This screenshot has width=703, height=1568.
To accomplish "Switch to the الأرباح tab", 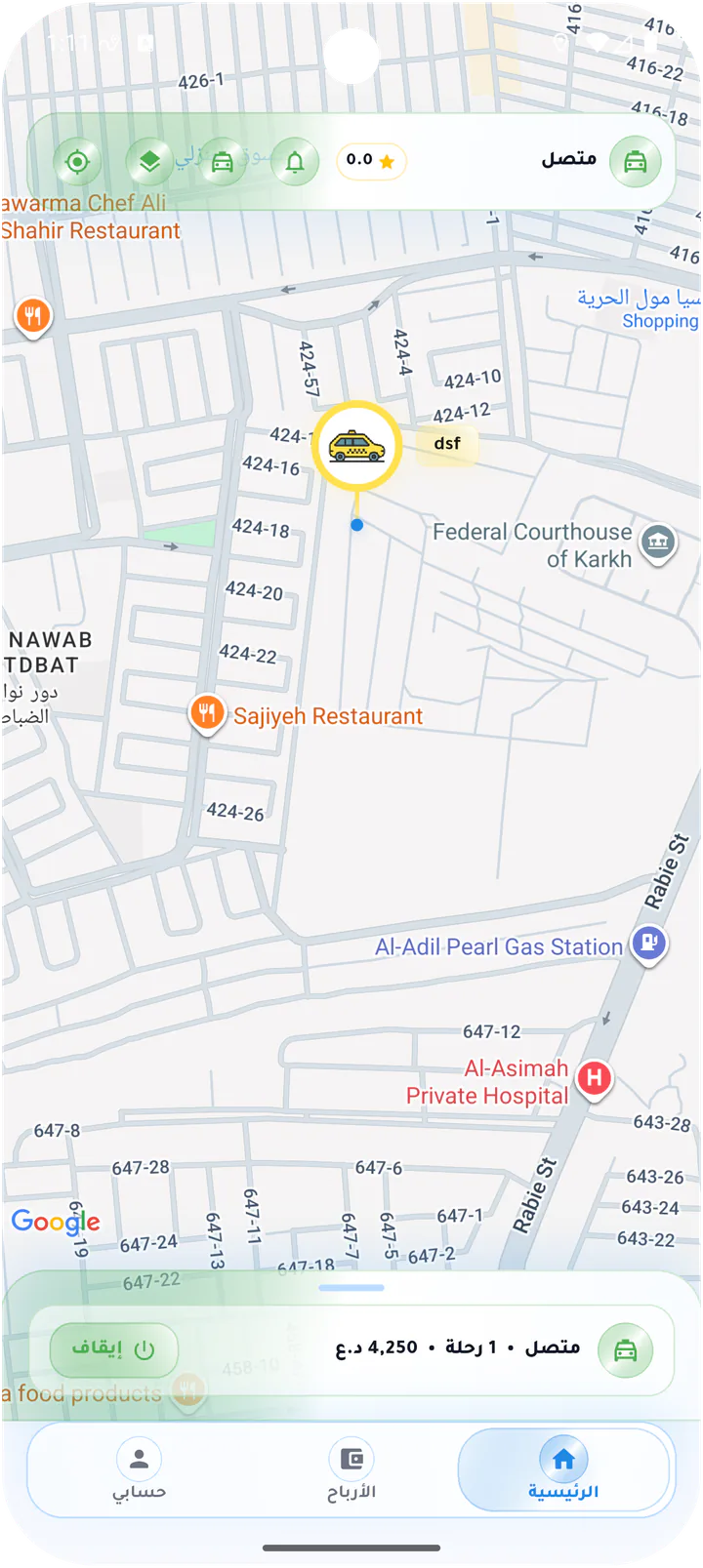I will [351, 1470].
